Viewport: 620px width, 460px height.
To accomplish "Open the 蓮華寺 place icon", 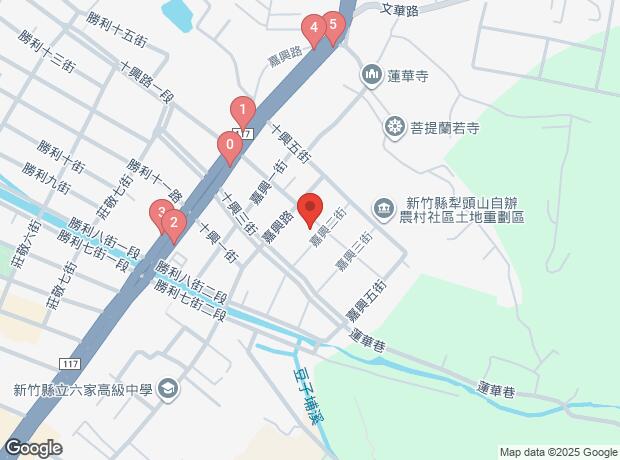I will pos(371,75).
